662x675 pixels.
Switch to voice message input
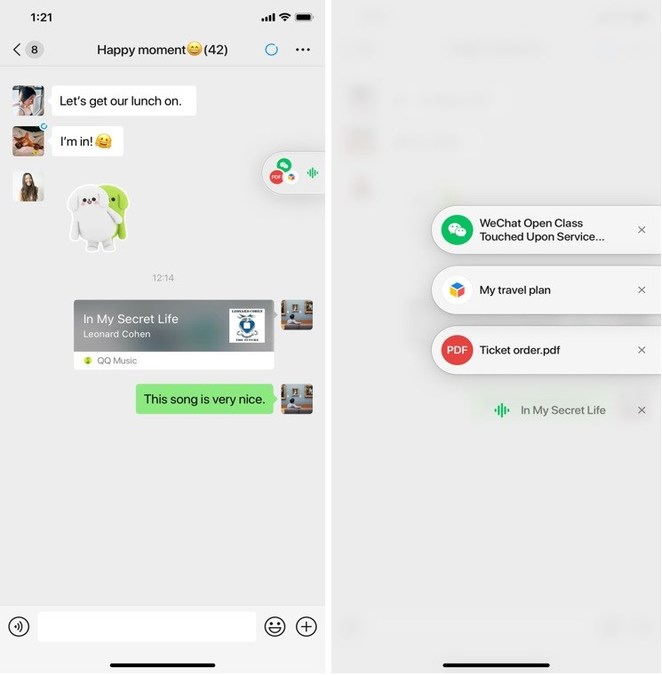[18, 627]
